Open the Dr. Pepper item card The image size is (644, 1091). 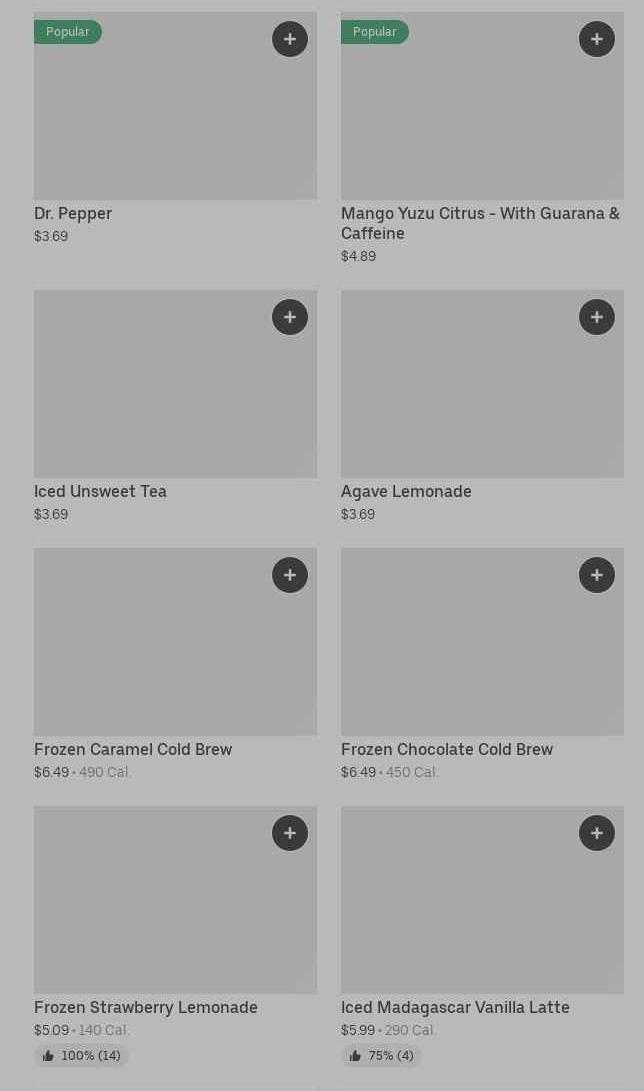[150, 120]
